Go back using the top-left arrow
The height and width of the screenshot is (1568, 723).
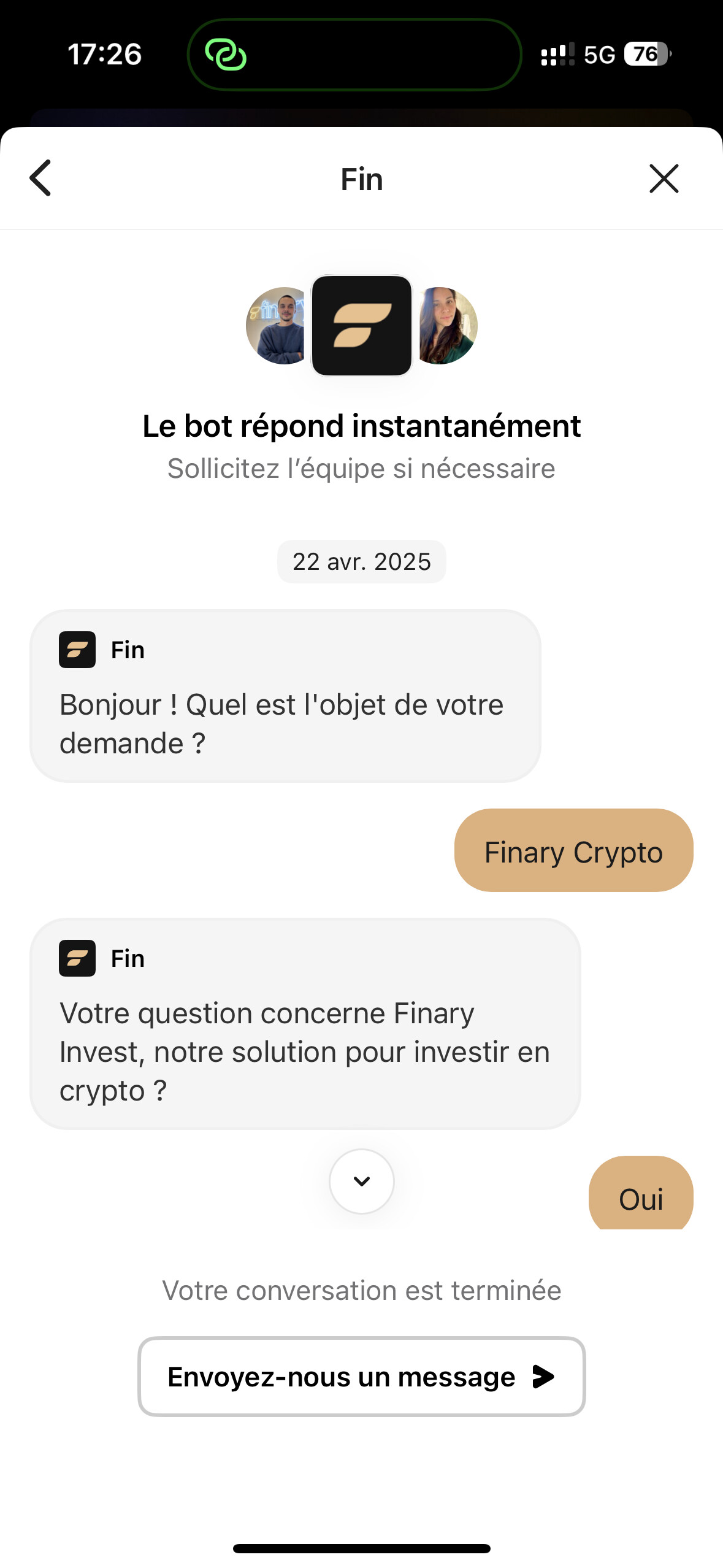40,179
